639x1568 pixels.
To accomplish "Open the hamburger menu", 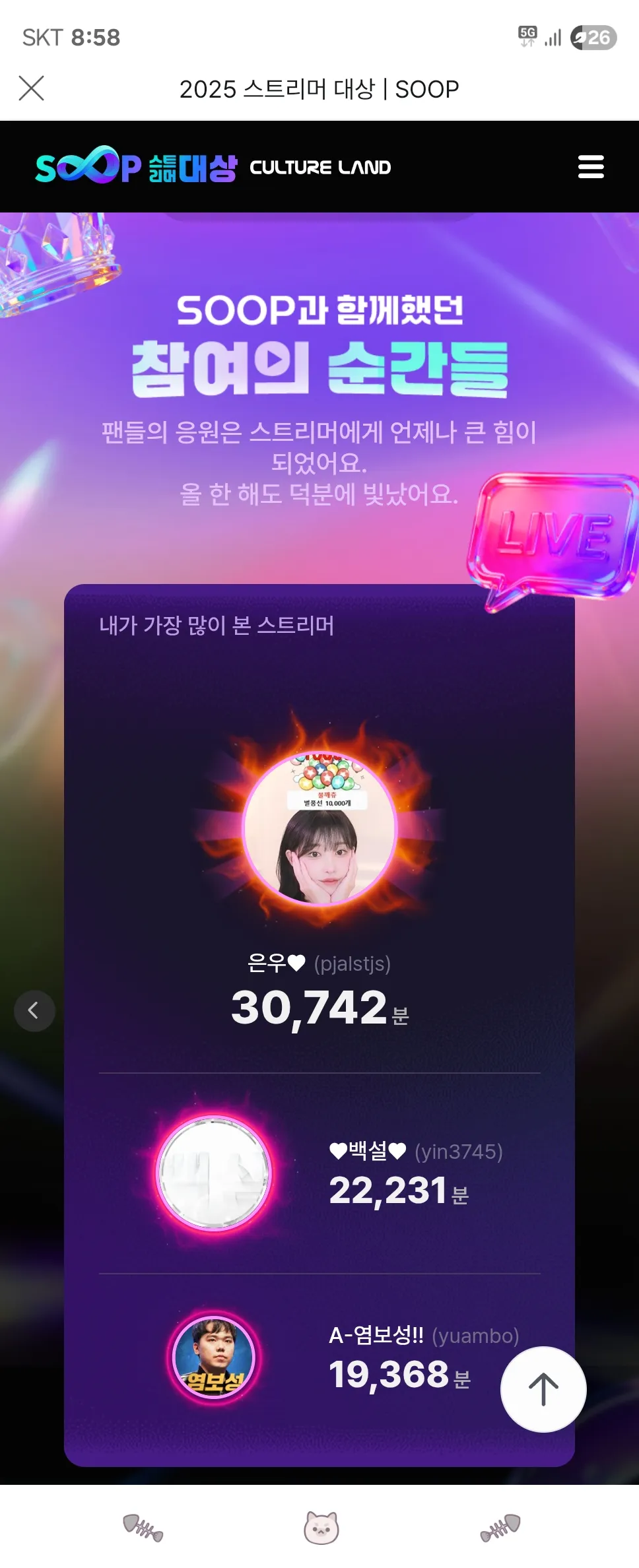I will point(590,167).
